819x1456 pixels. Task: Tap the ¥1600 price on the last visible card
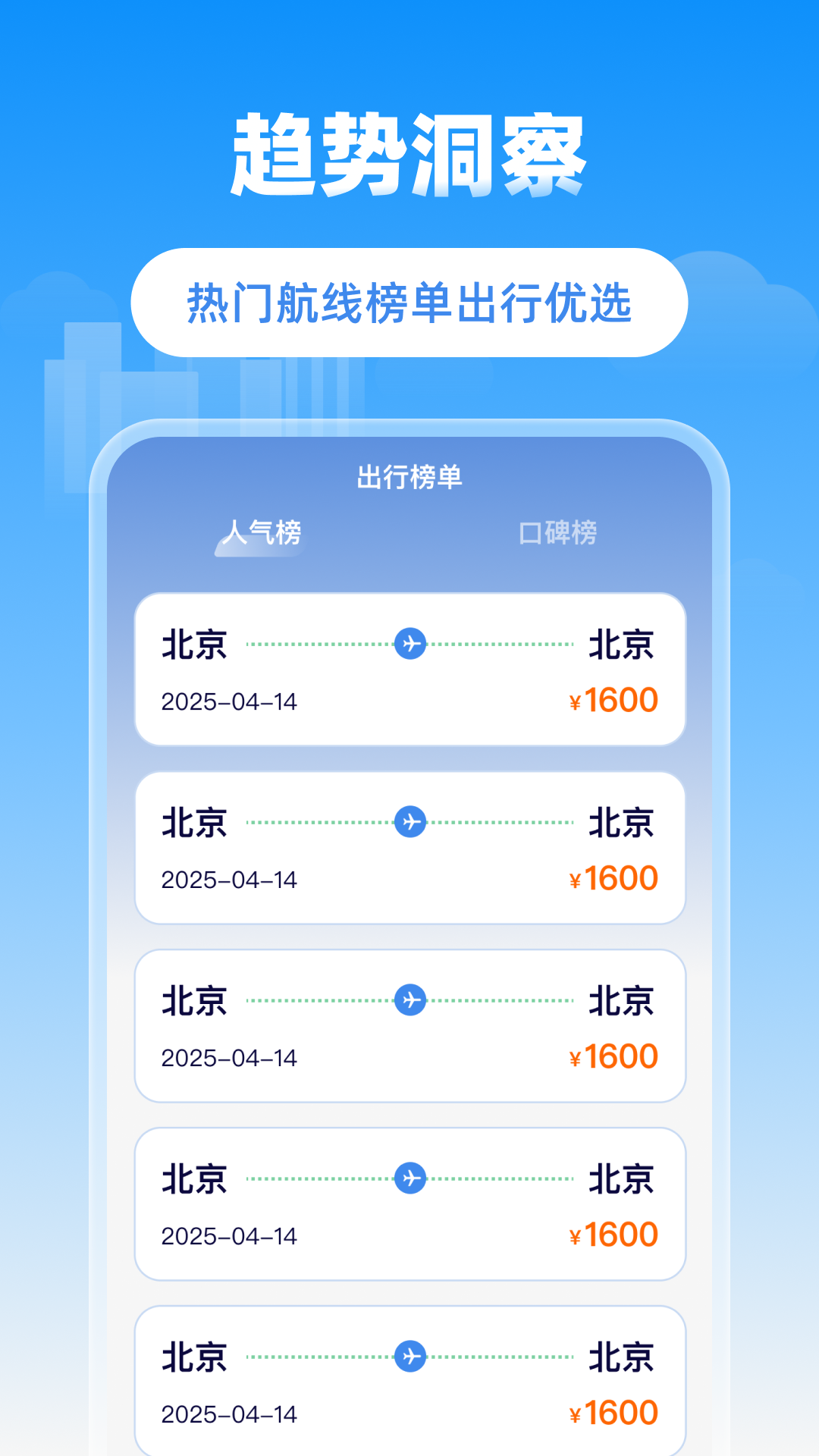pyautogui.click(x=613, y=1412)
